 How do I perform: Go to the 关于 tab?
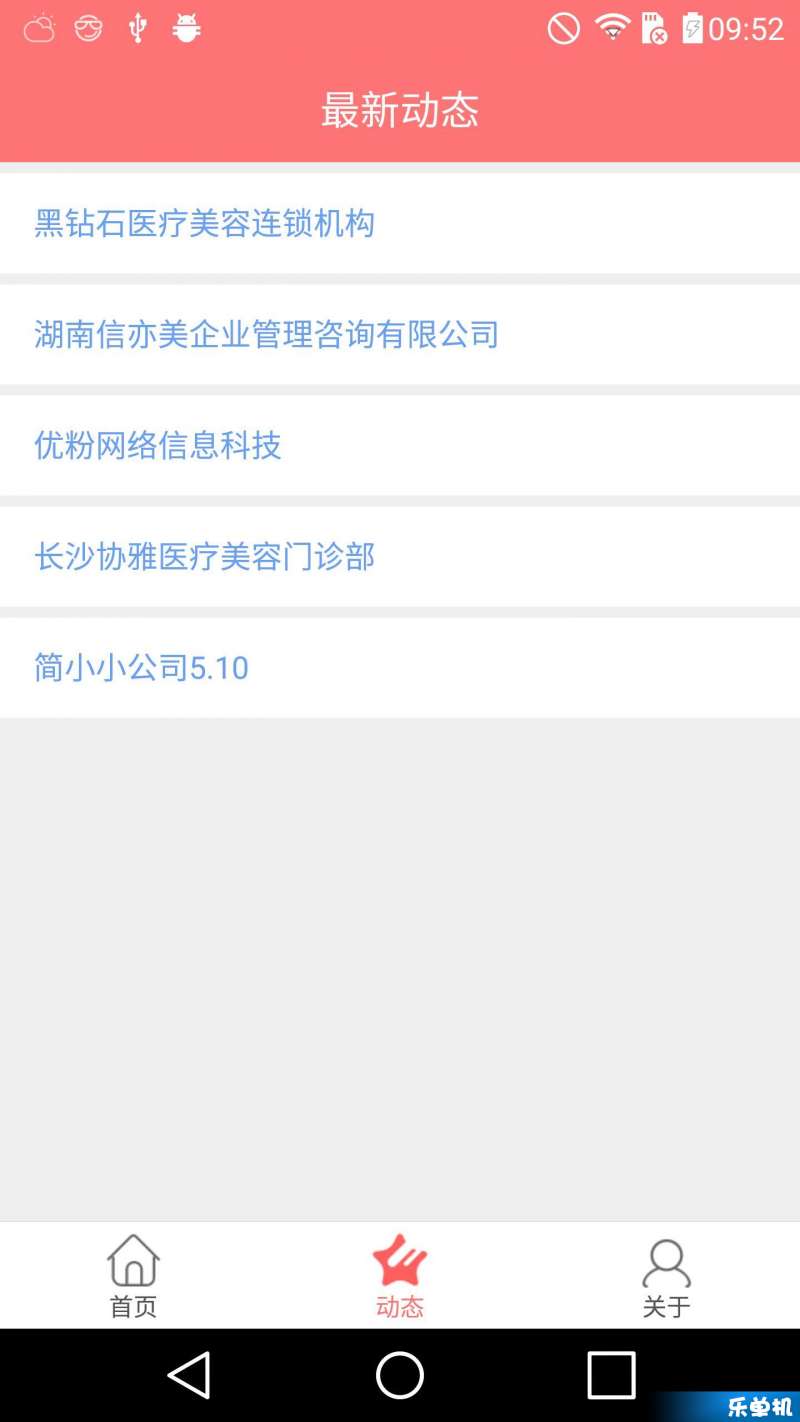tap(666, 1276)
